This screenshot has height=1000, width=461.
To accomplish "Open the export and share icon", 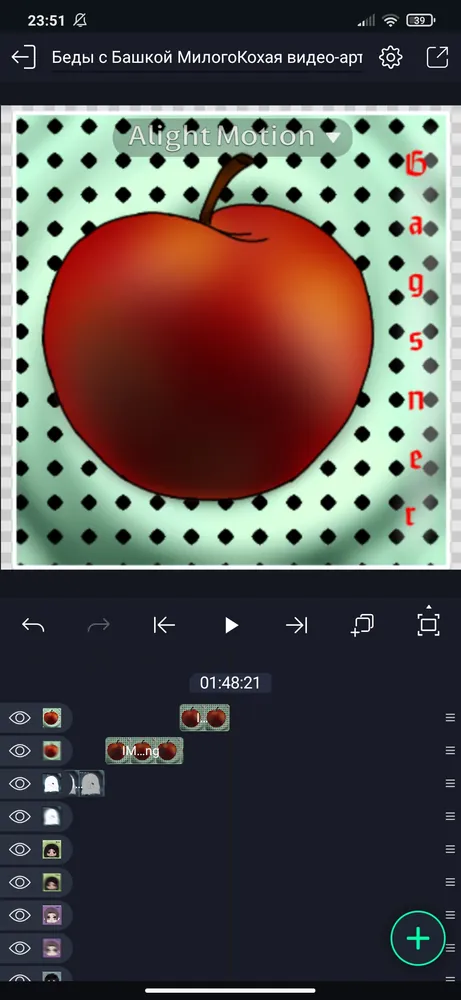I will point(437,57).
